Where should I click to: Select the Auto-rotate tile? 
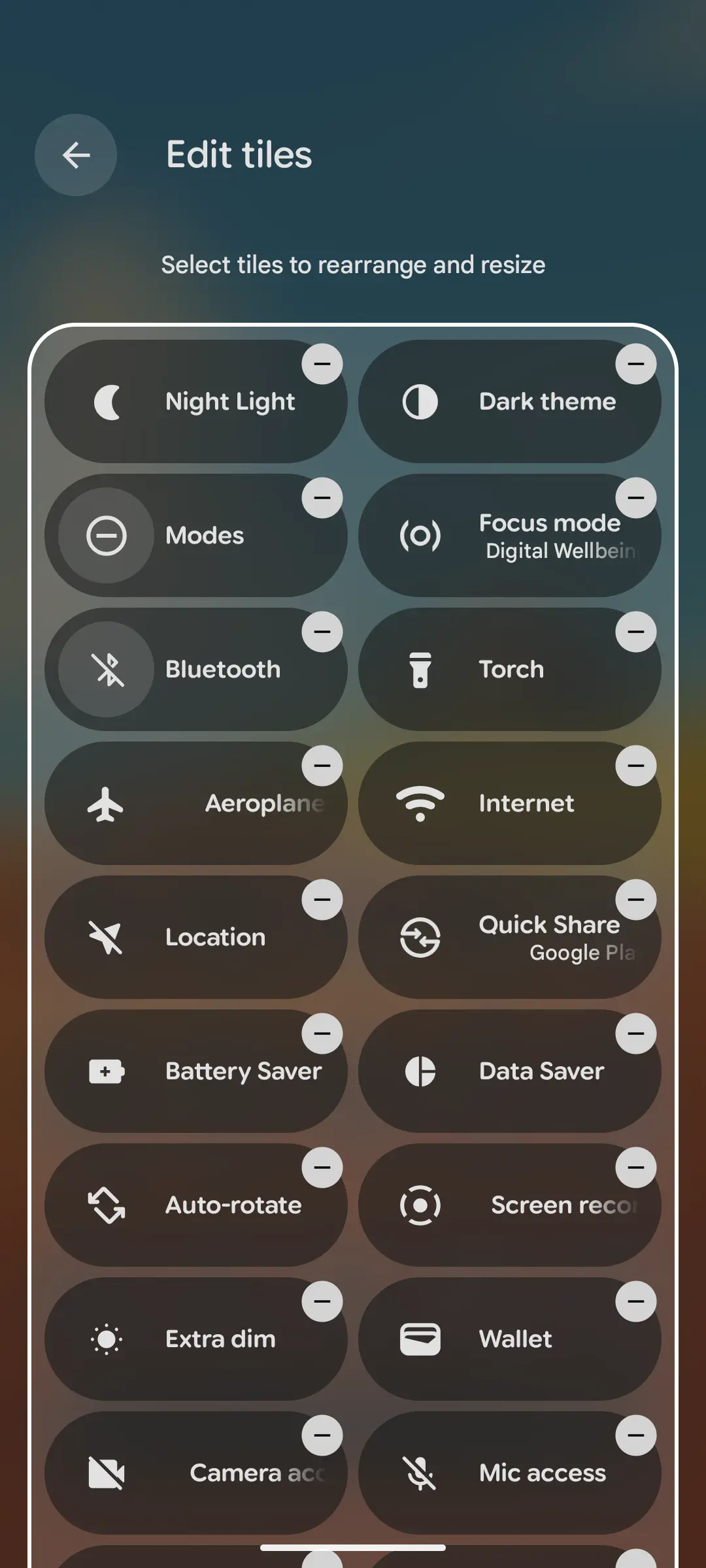[195, 1205]
